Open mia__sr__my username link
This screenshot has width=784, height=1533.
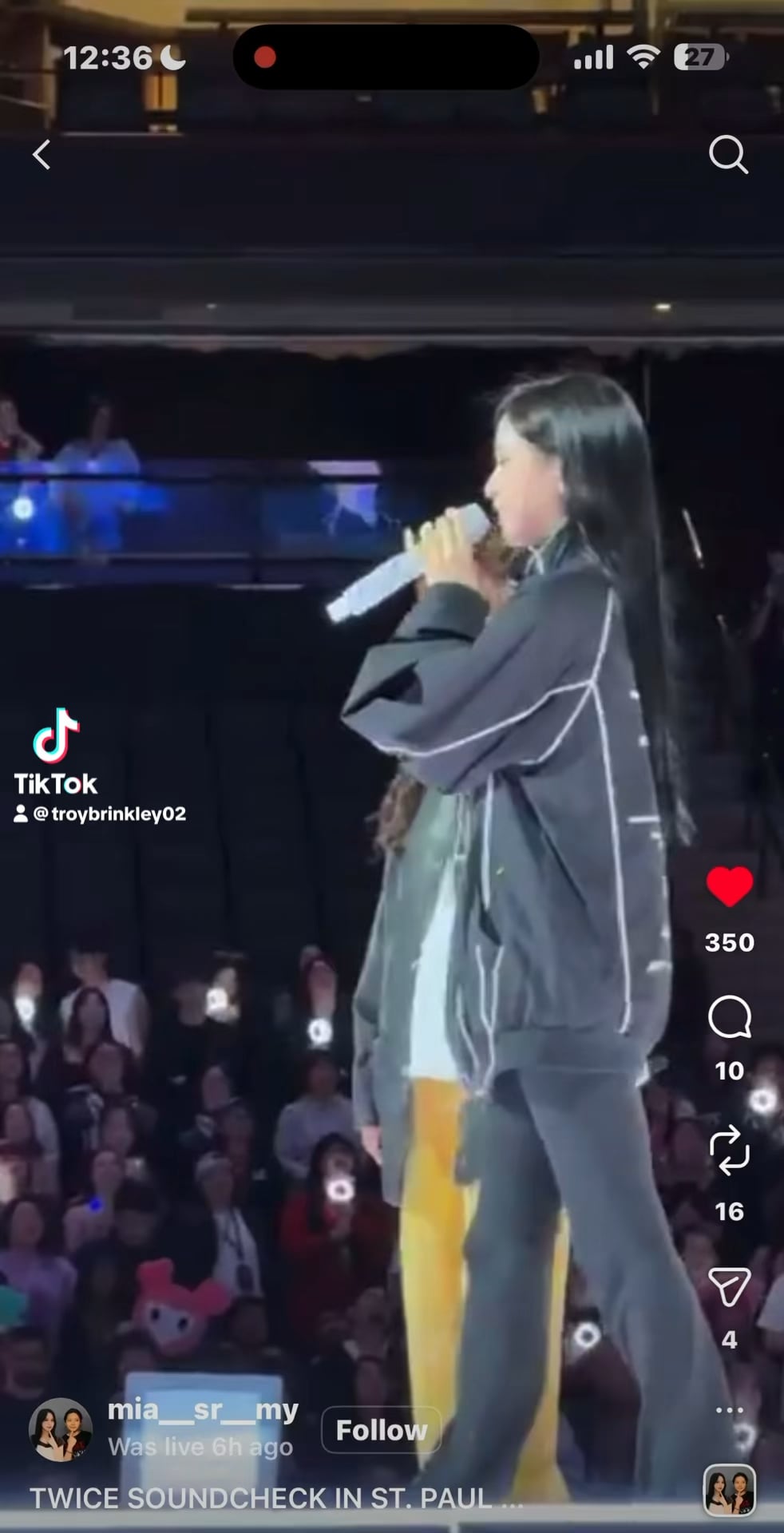click(203, 1411)
